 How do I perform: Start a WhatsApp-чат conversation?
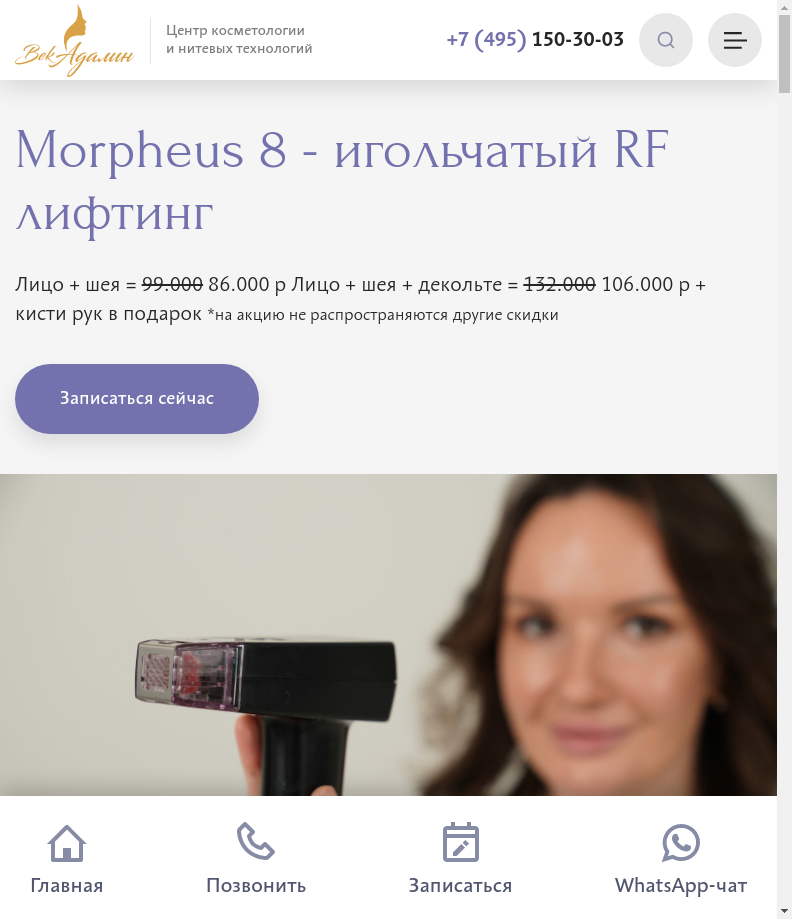tap(681, 859)
